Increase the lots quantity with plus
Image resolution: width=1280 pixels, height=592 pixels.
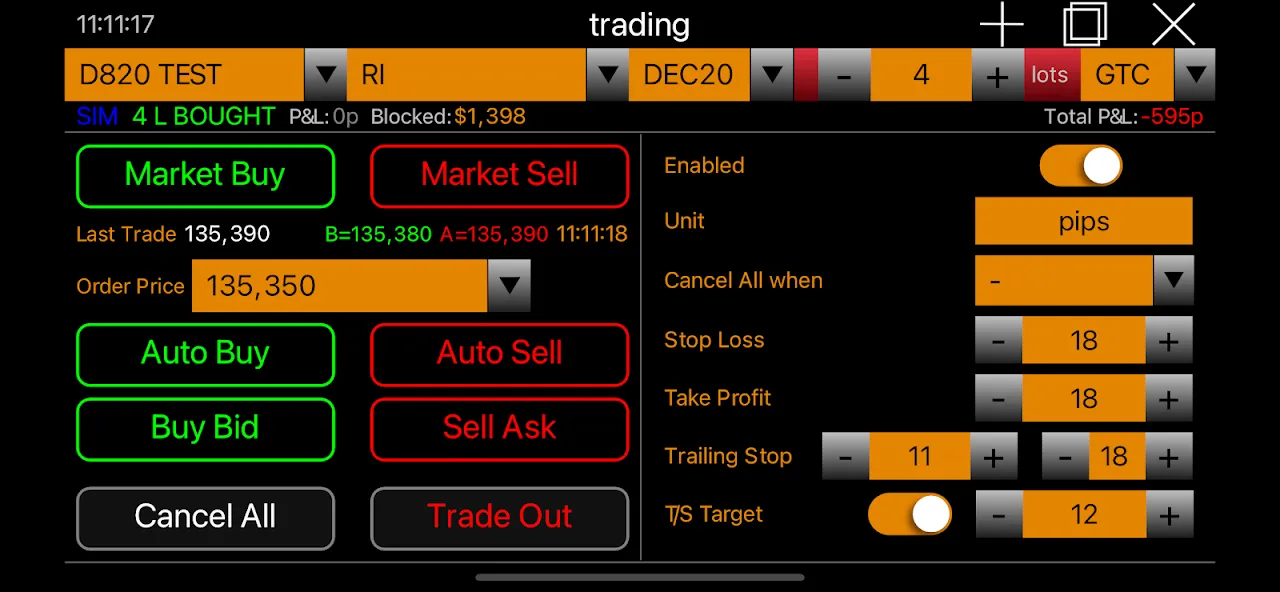(x=997, y=76)
